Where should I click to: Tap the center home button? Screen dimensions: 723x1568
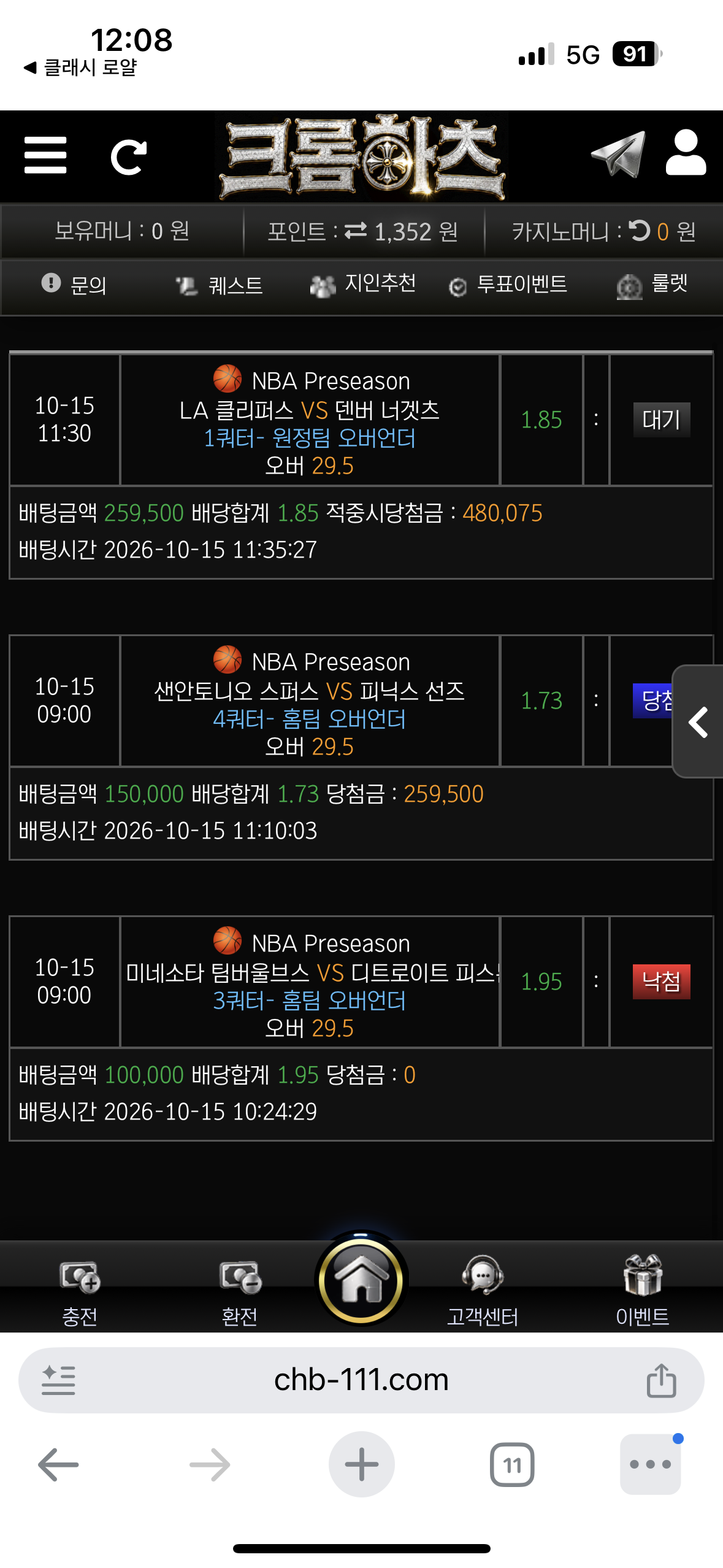pos(361,1280)
